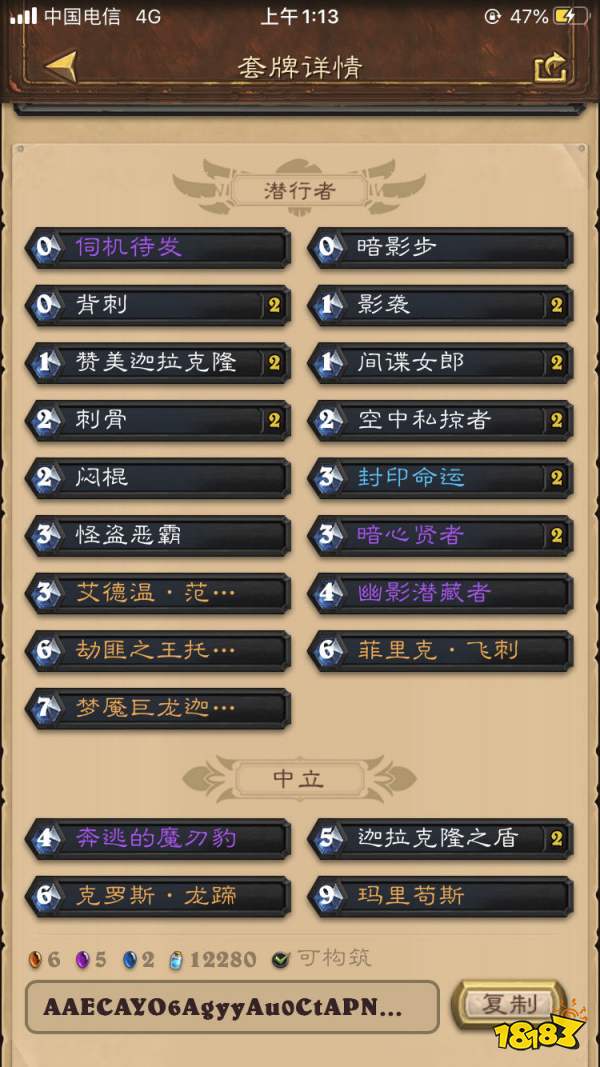View the 奔逃的魔刃豹 neutral card
This screenshot has height=1067, width=600.
click(158, 838)
